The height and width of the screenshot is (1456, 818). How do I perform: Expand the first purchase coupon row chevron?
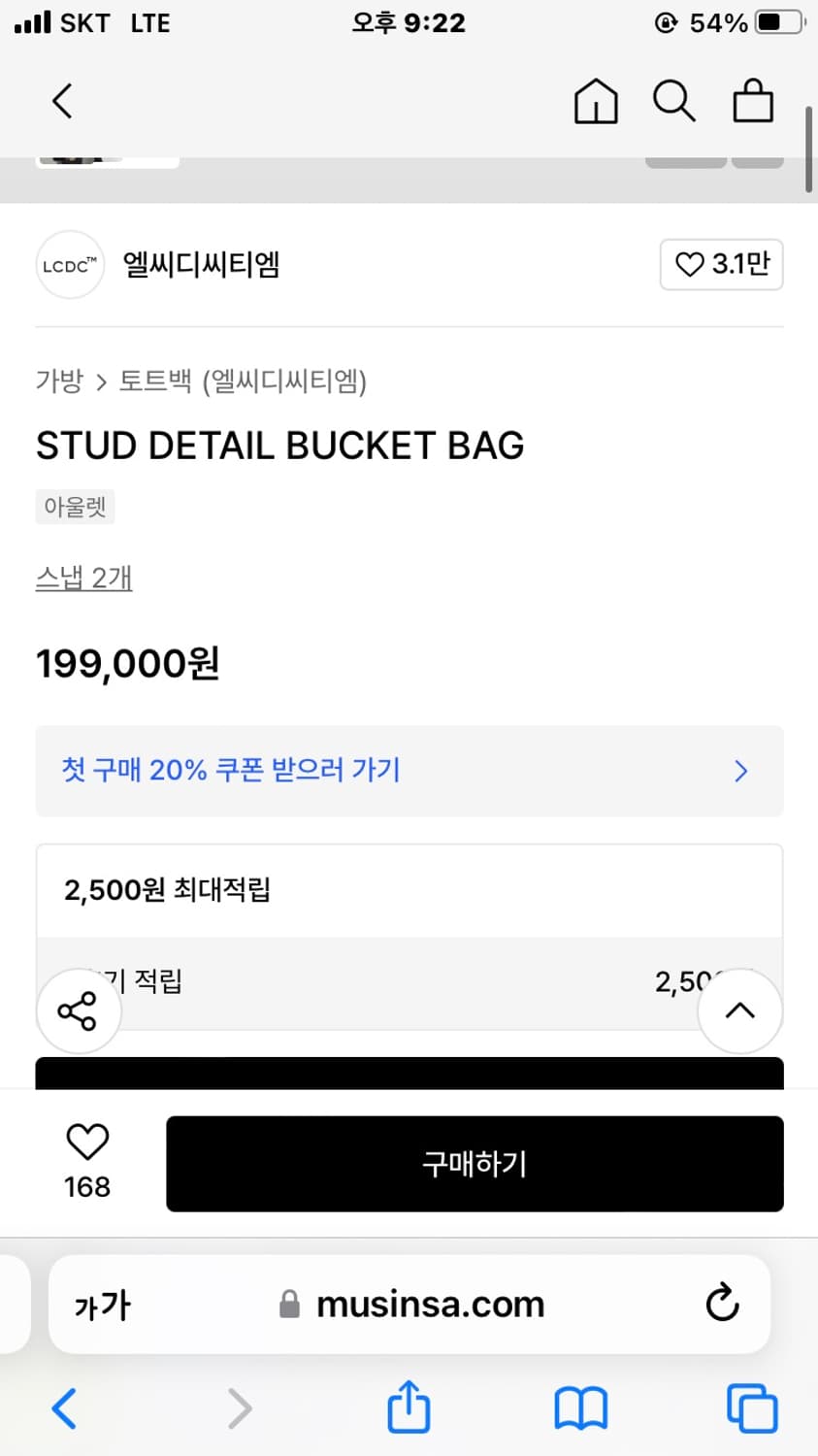[740, 771]
